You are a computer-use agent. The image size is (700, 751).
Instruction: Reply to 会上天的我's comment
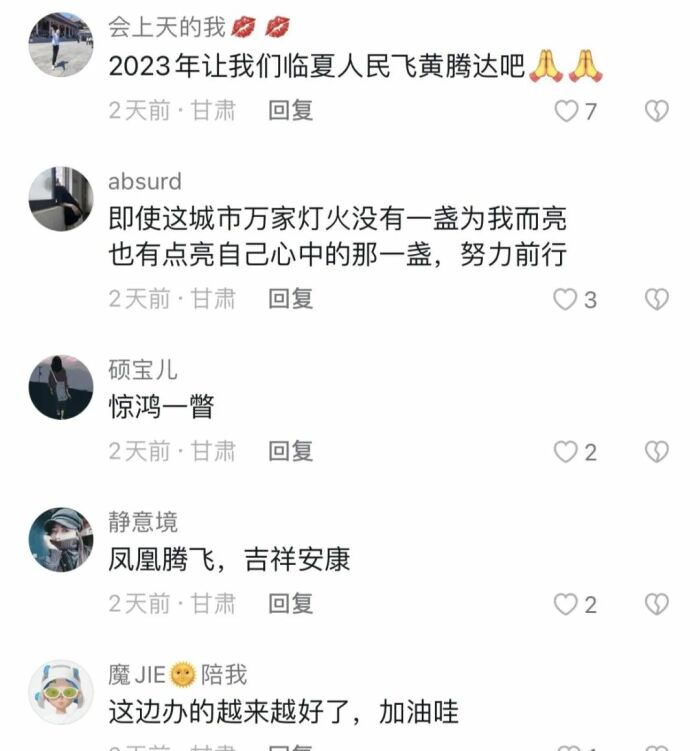pyautogui.click(x=291, y=110)
